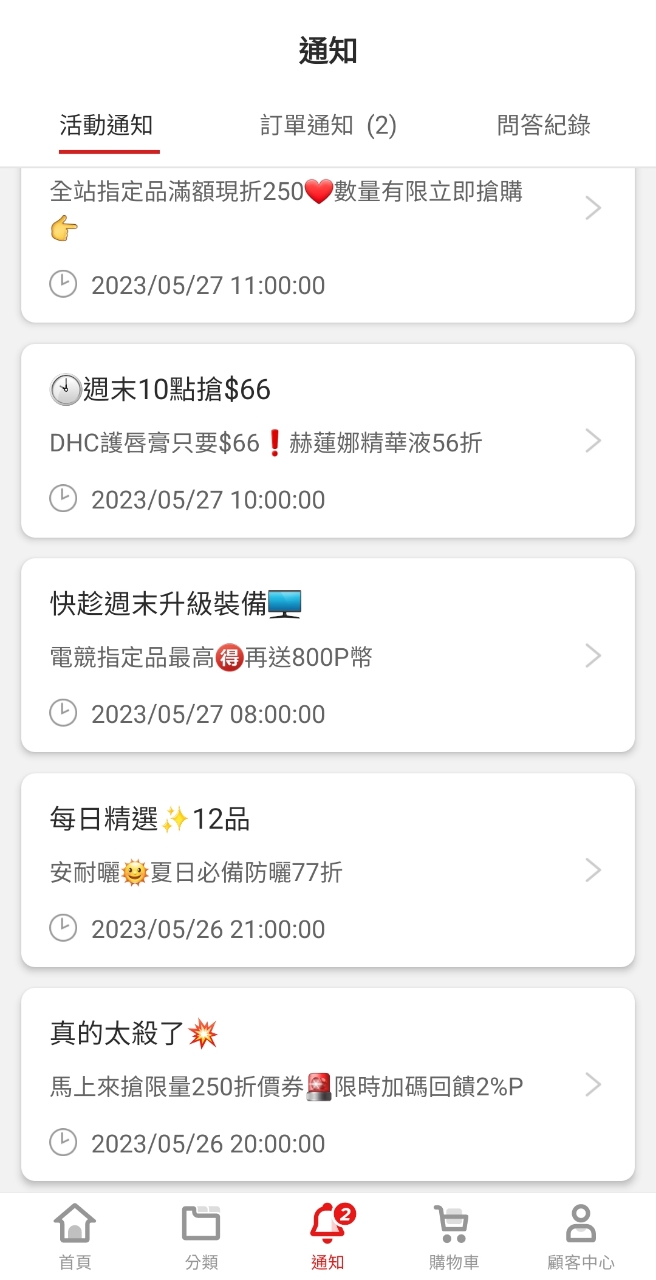Tap the 通知 bell in bottom navigation
656x1280 pixels.
click(328, 1237)
